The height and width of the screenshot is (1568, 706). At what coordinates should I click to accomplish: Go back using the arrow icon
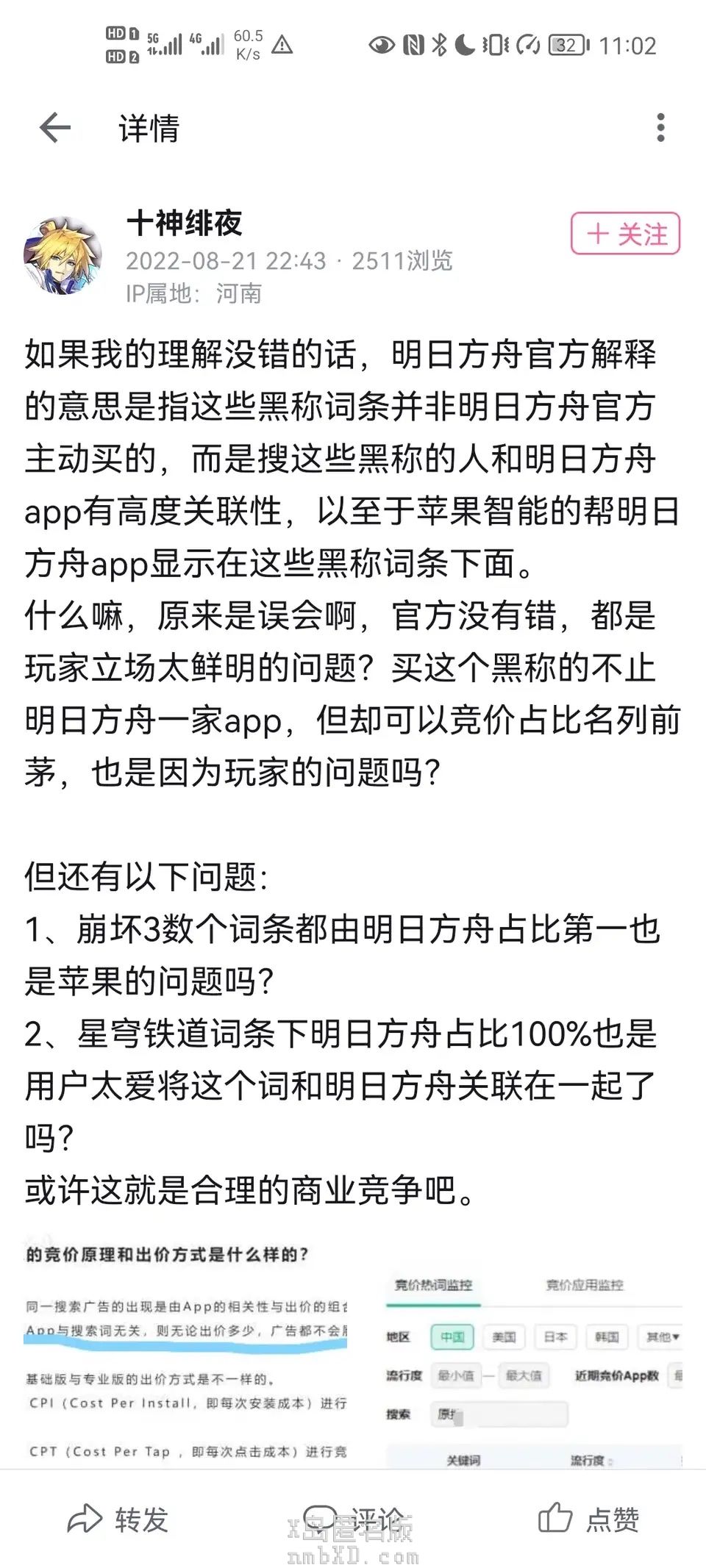point(55,128)
